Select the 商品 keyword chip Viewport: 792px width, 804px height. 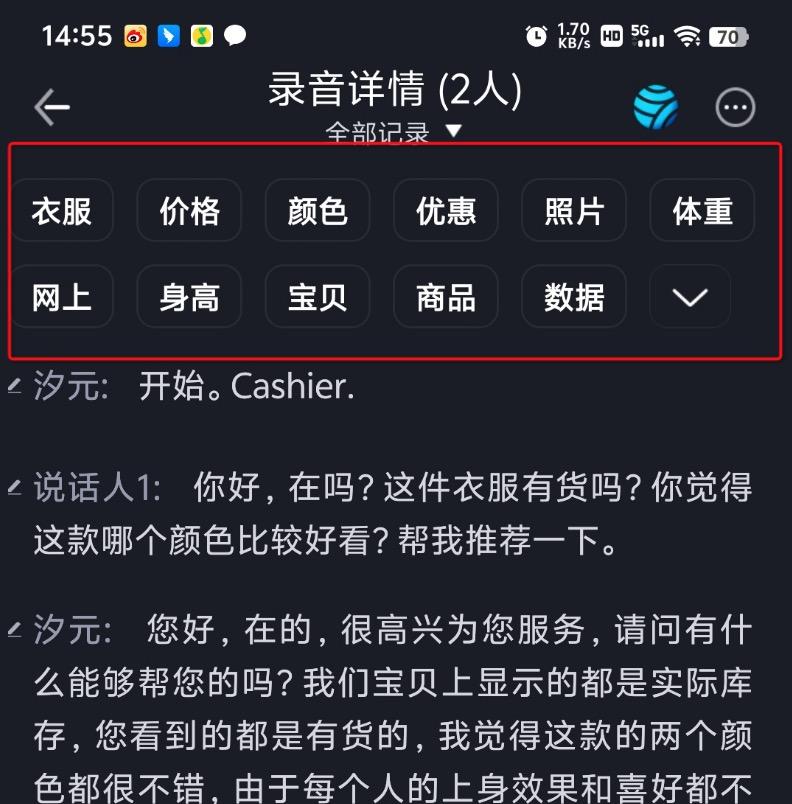pos(446,297)
